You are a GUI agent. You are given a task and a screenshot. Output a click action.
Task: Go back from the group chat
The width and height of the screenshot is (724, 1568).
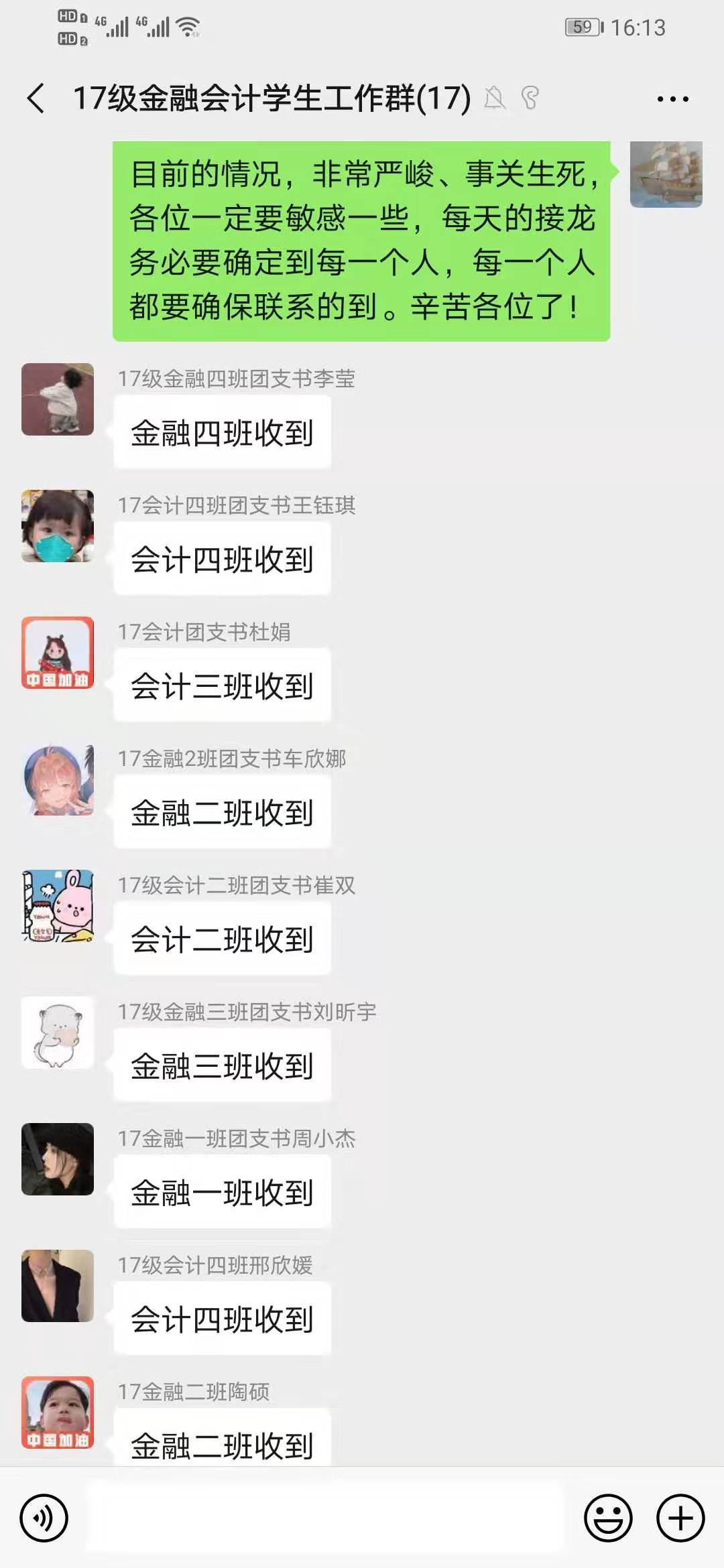click(36, 99)
